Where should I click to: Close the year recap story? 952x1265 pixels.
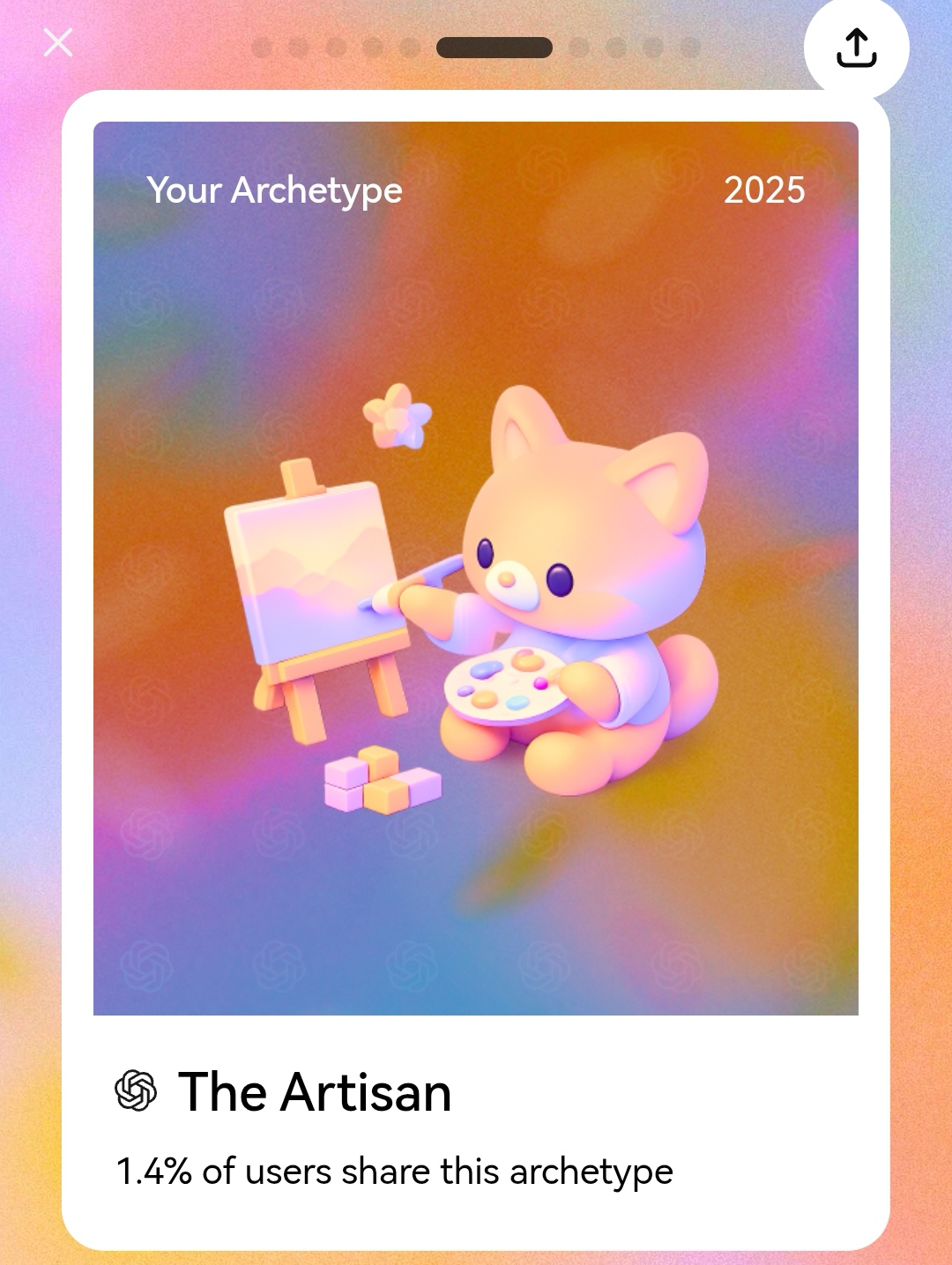pyautogui.click(x=58, y=42)
